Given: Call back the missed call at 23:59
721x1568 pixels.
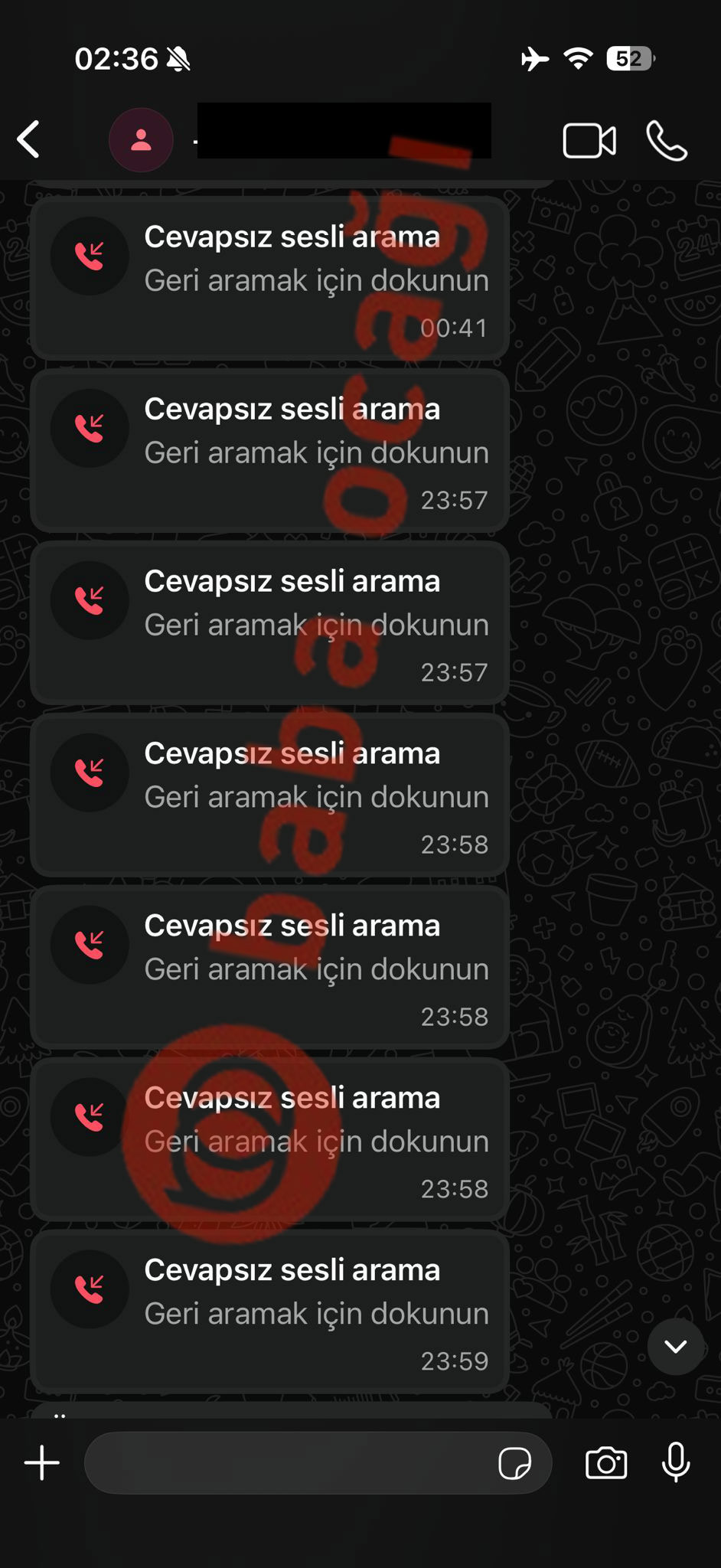Looking at the screenshot, I should [x=269, y=1312].
